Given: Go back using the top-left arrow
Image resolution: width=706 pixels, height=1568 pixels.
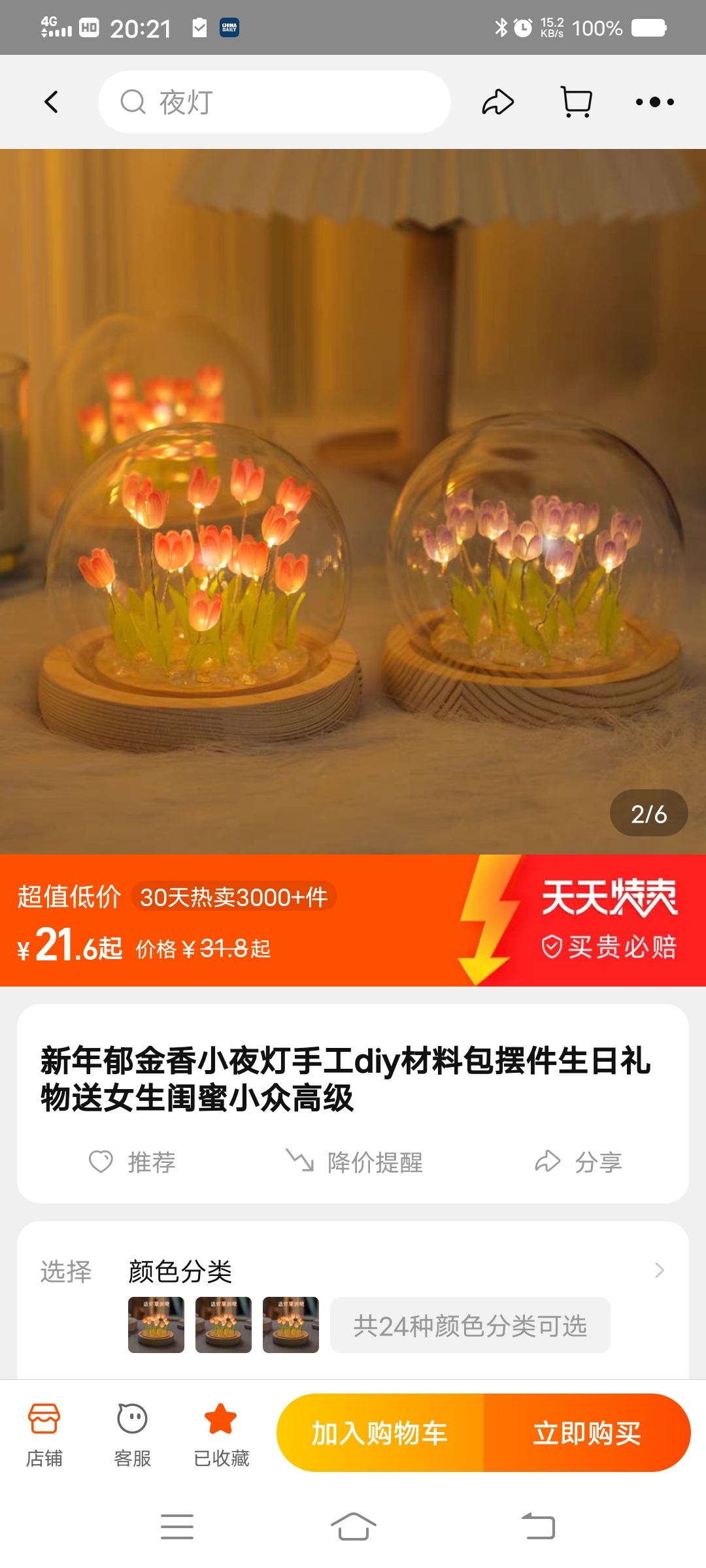Looking at the screenshot, I should click(x=51, y=102).
